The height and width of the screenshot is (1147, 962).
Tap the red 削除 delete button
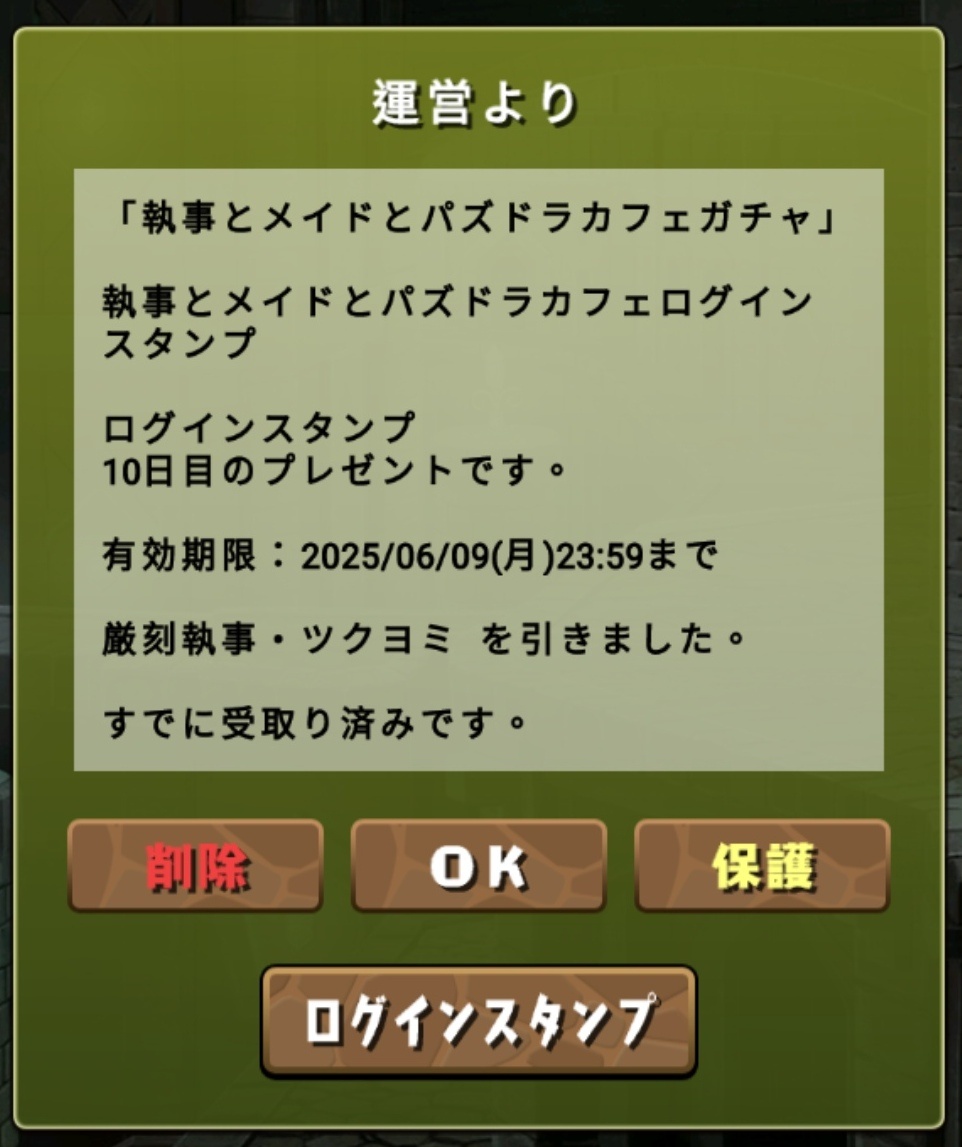(195, 866)
